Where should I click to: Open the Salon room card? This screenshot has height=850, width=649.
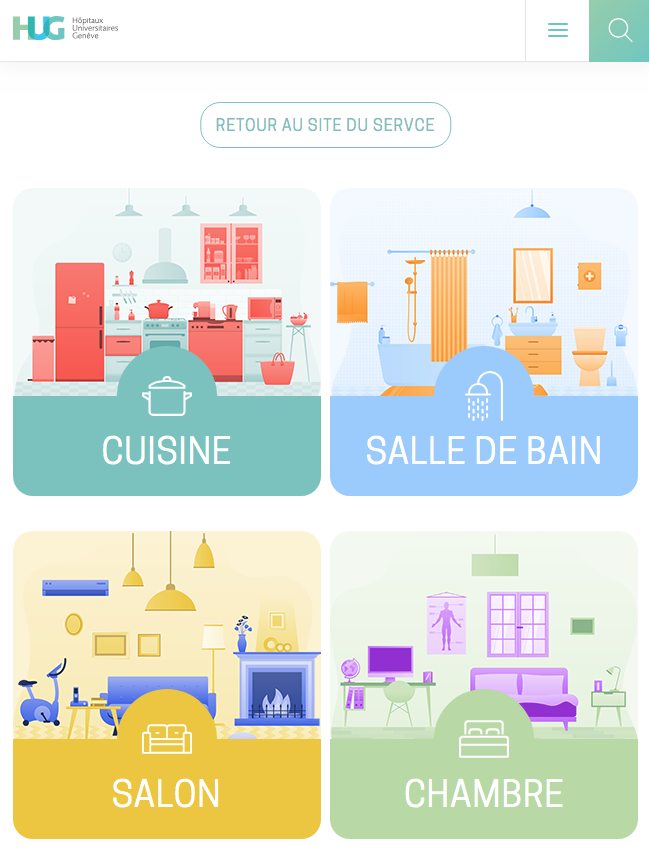pyautogui.click(x=167, y=685)
